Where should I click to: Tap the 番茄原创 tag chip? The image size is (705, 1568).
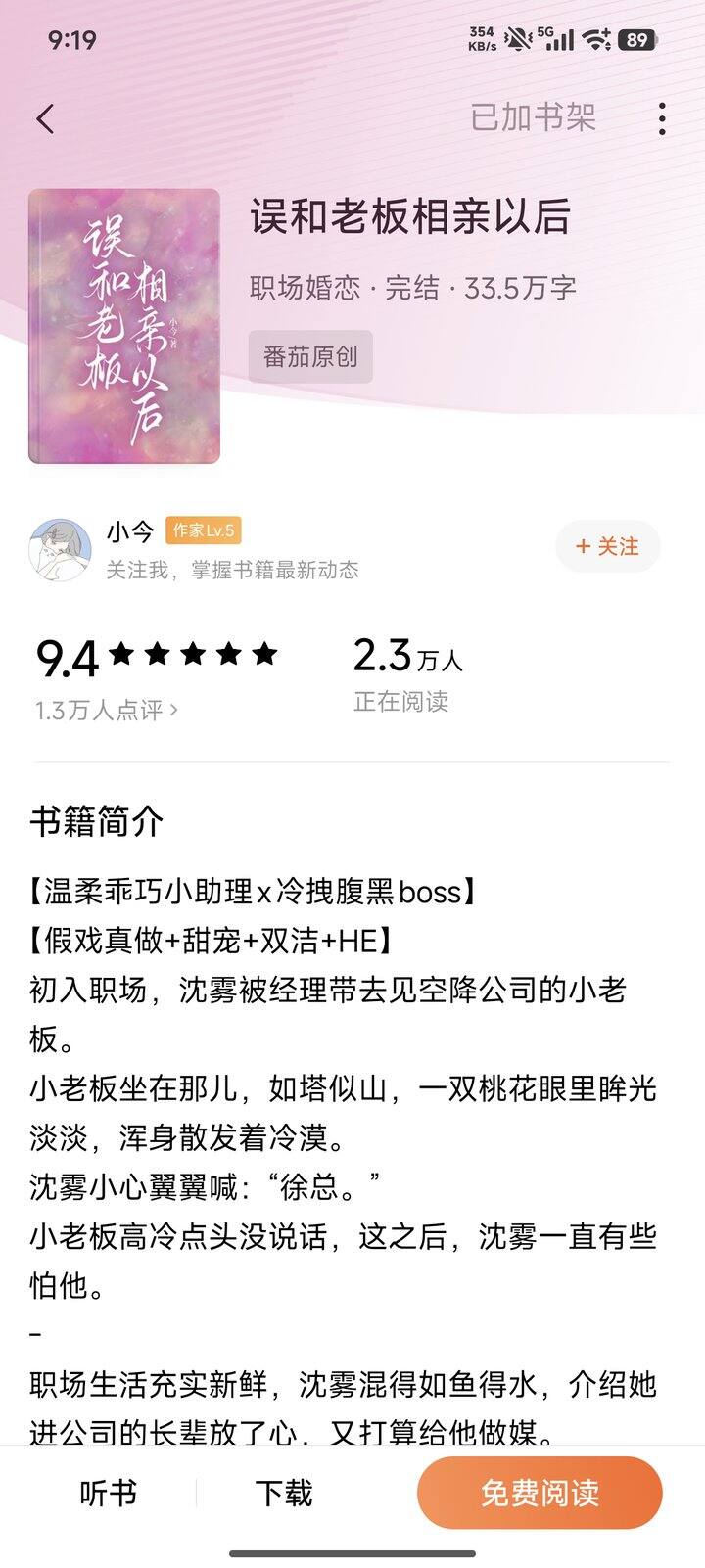pyautogui.click(x=310, y=357)
